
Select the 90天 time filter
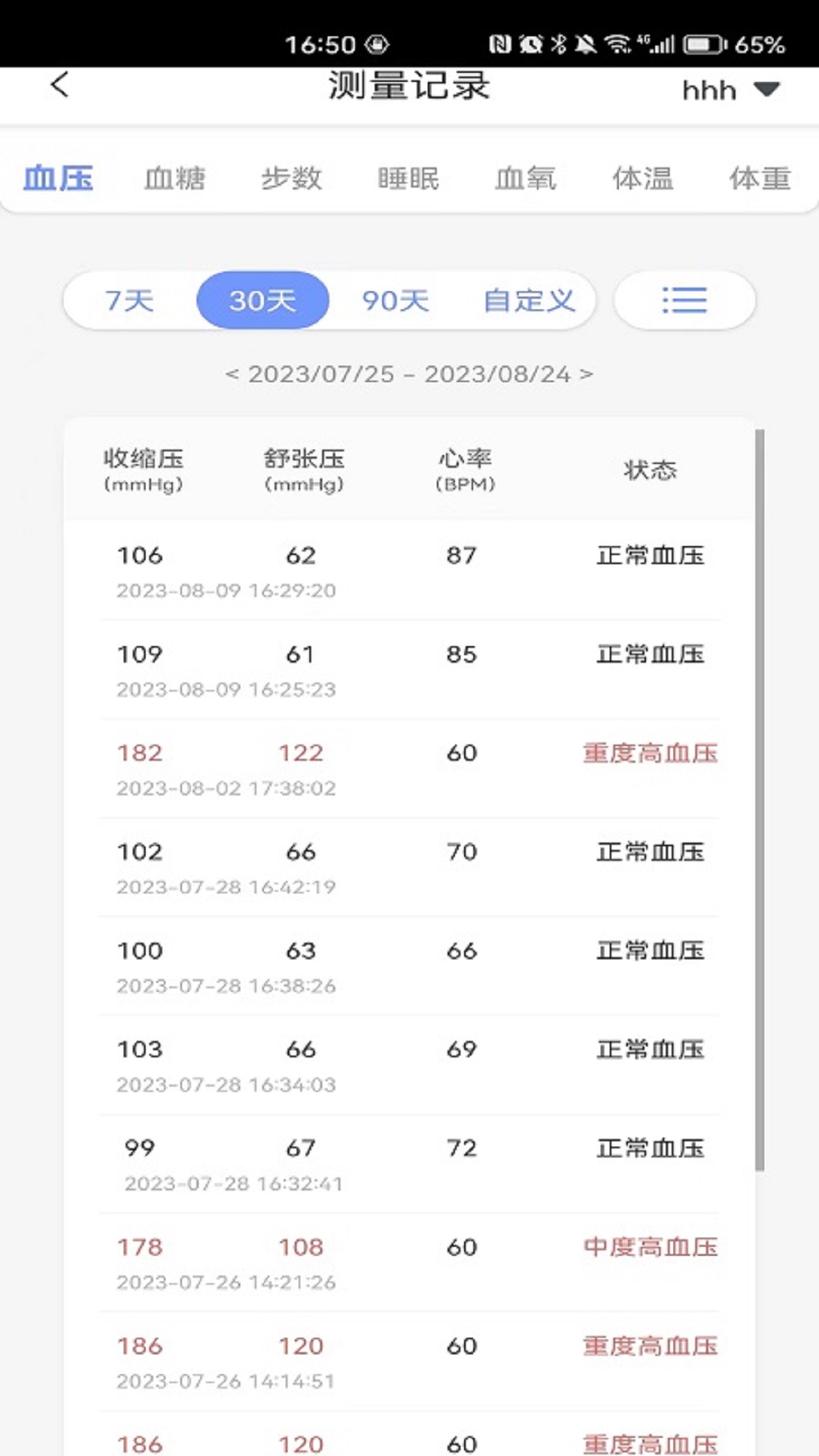coord(394,300)
